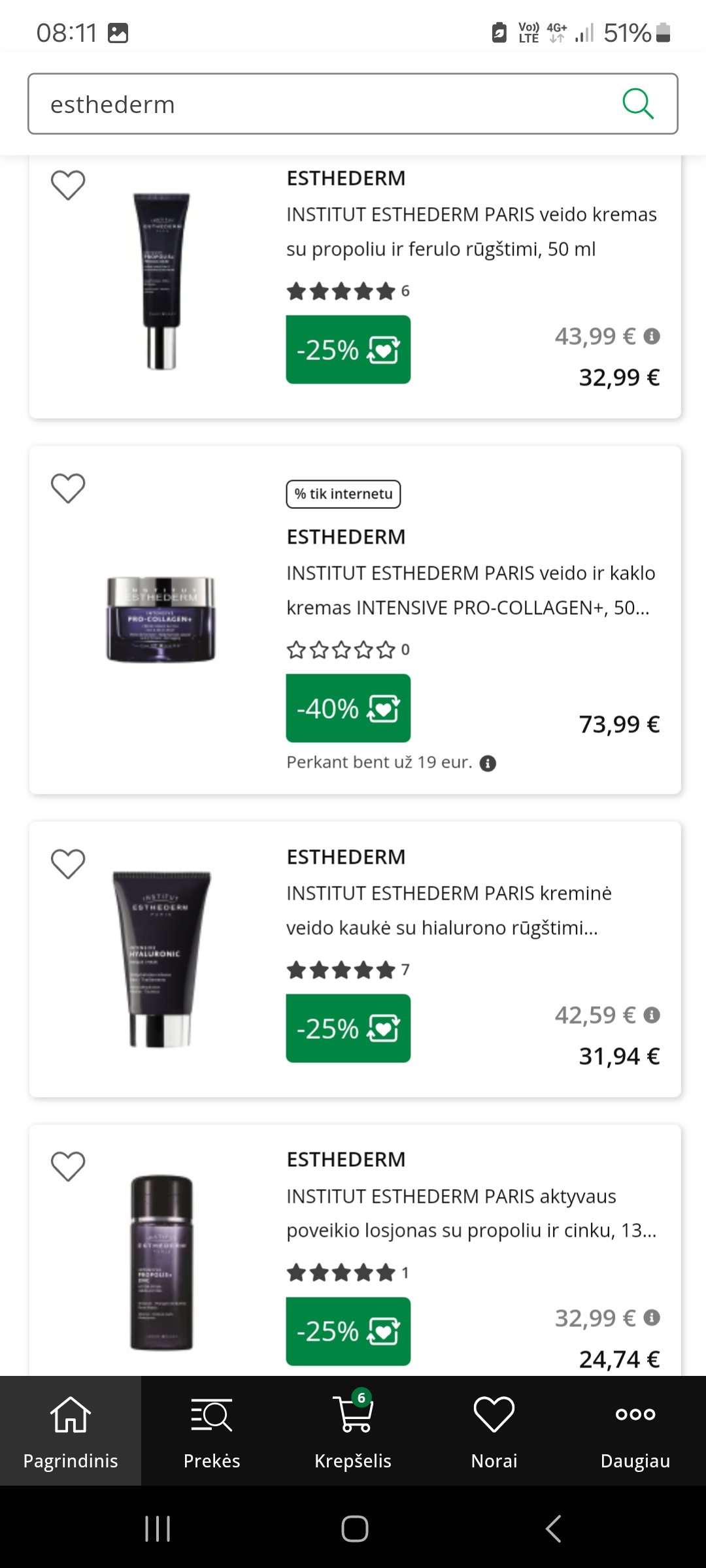Screen dimensions: 706x1568
Task: Tap the green magnifier search icon
Action: (x=637, y=104)
